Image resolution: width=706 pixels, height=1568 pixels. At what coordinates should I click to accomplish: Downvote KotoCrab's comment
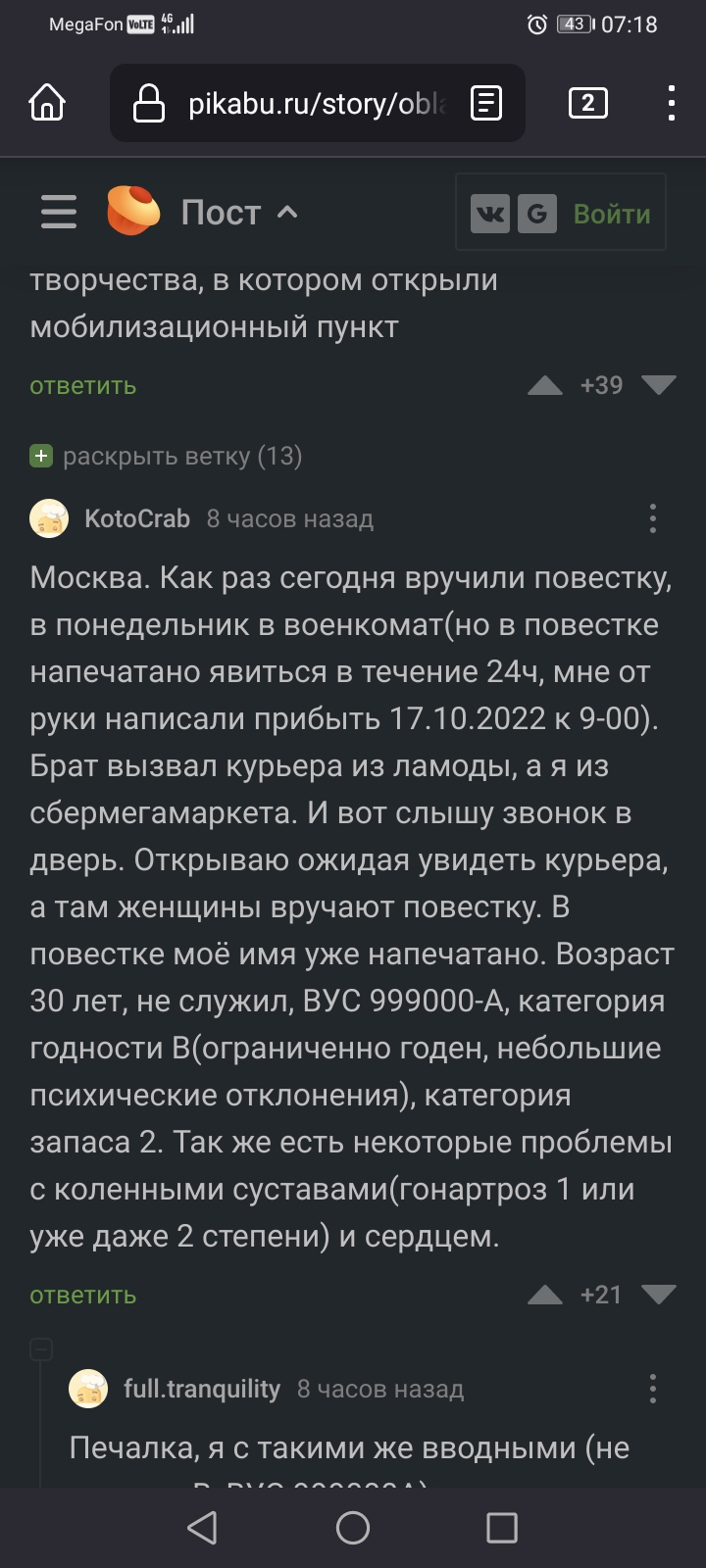coord(658,1295)
